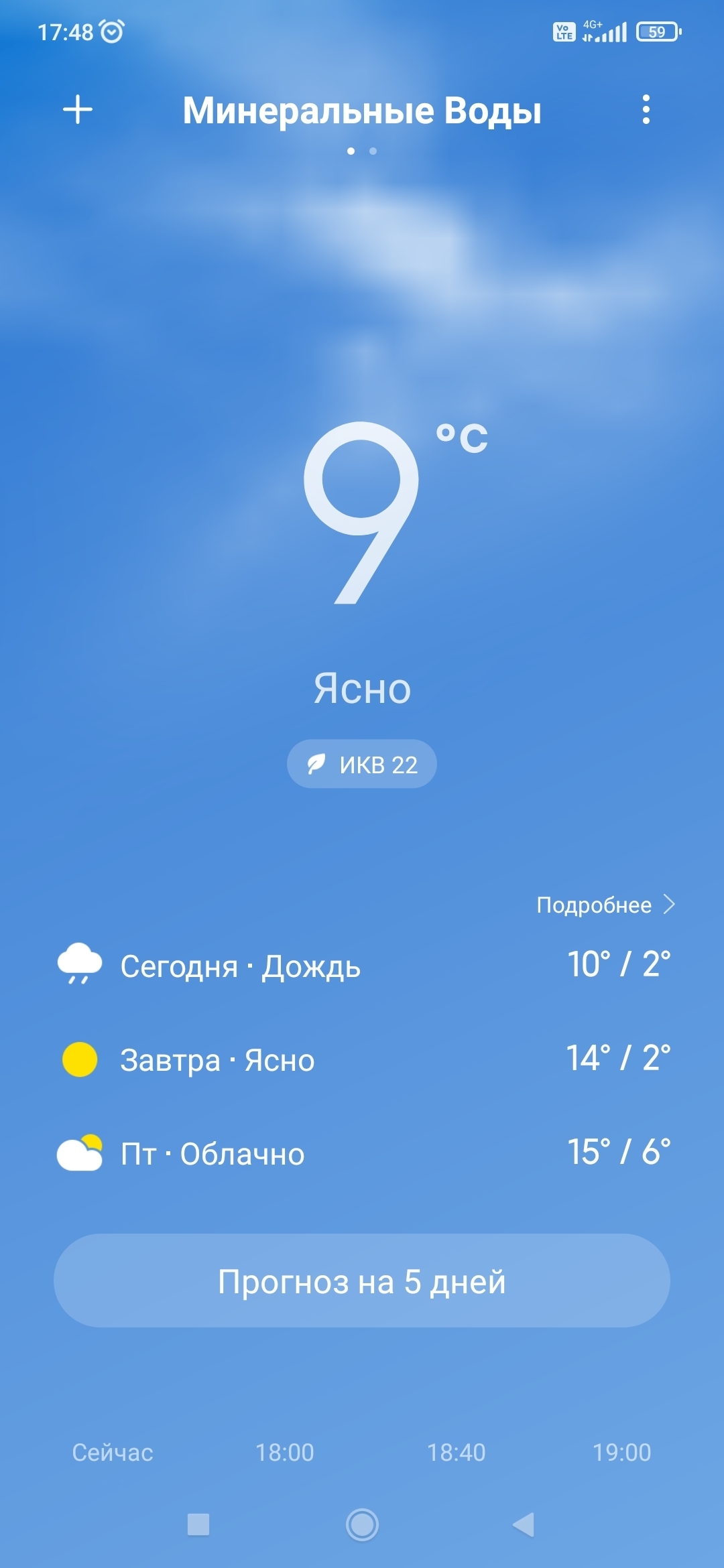Go to home screen via system home button
724x1568 pixels.
pos(362,1524)
